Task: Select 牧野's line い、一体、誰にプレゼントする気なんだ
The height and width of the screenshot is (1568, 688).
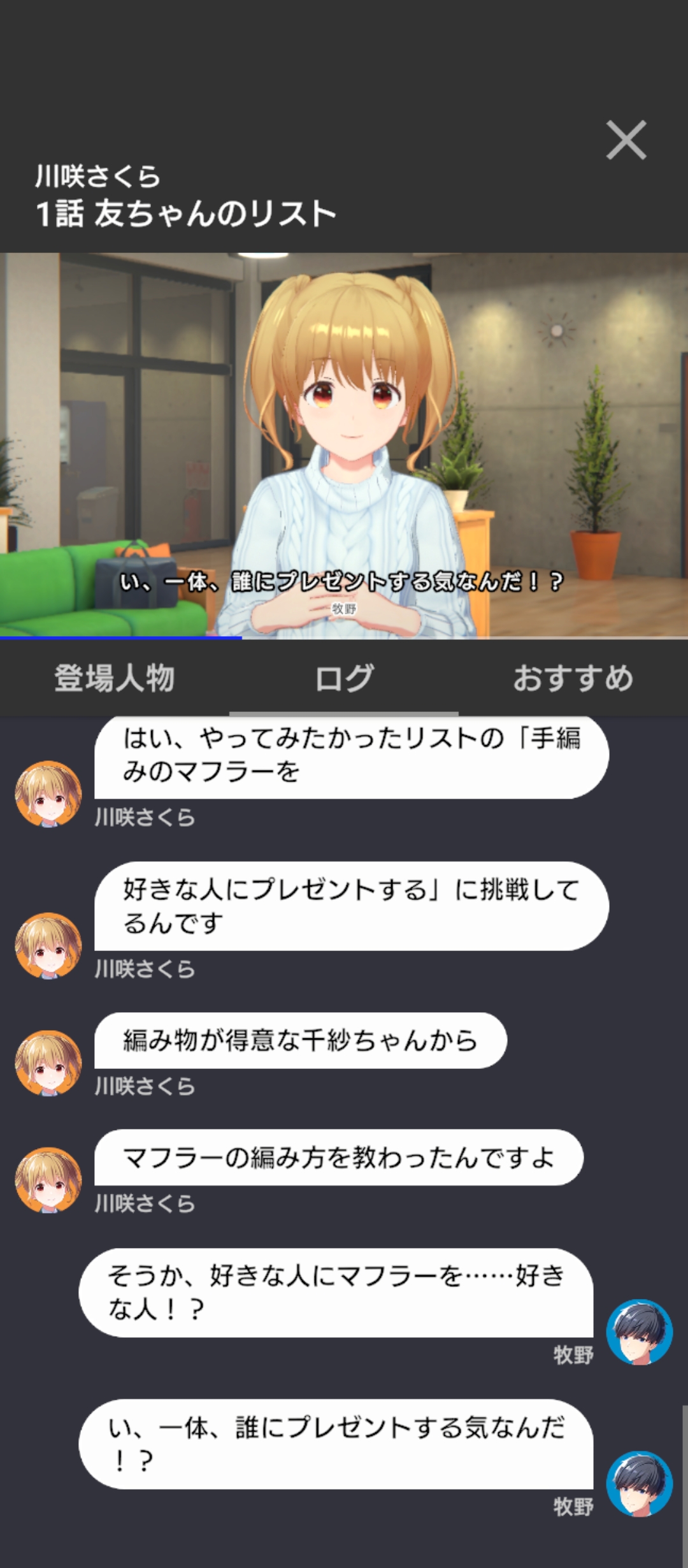Action: [336, 1444]
